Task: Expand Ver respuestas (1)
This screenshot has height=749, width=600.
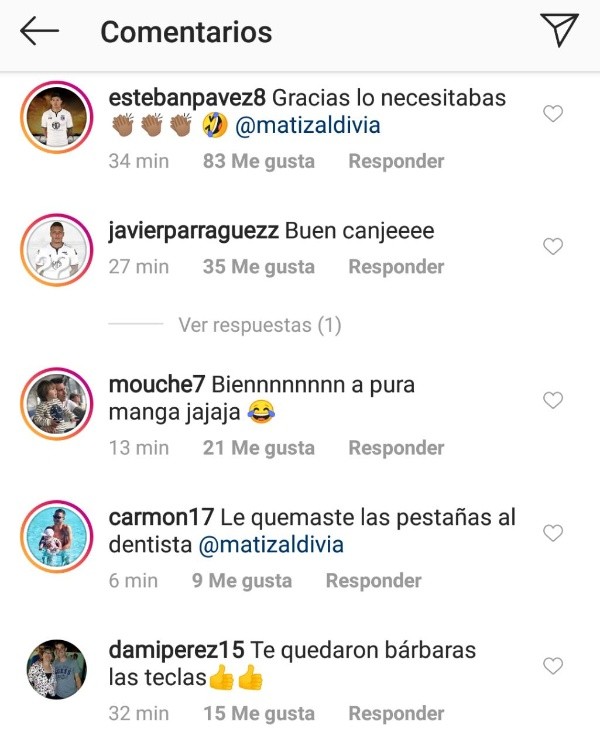Action: tap(260, 325)
